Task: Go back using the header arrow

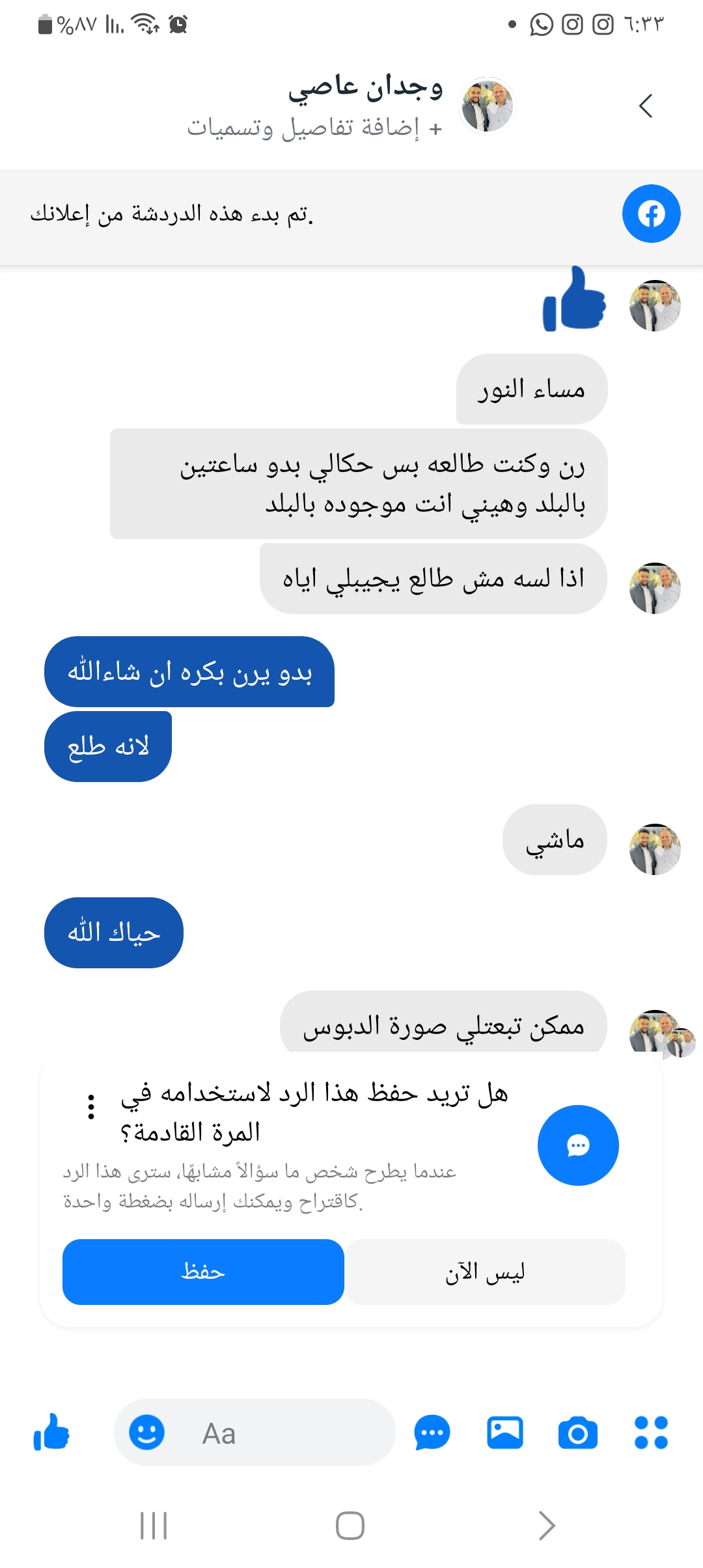Action: tap(645, 105)
